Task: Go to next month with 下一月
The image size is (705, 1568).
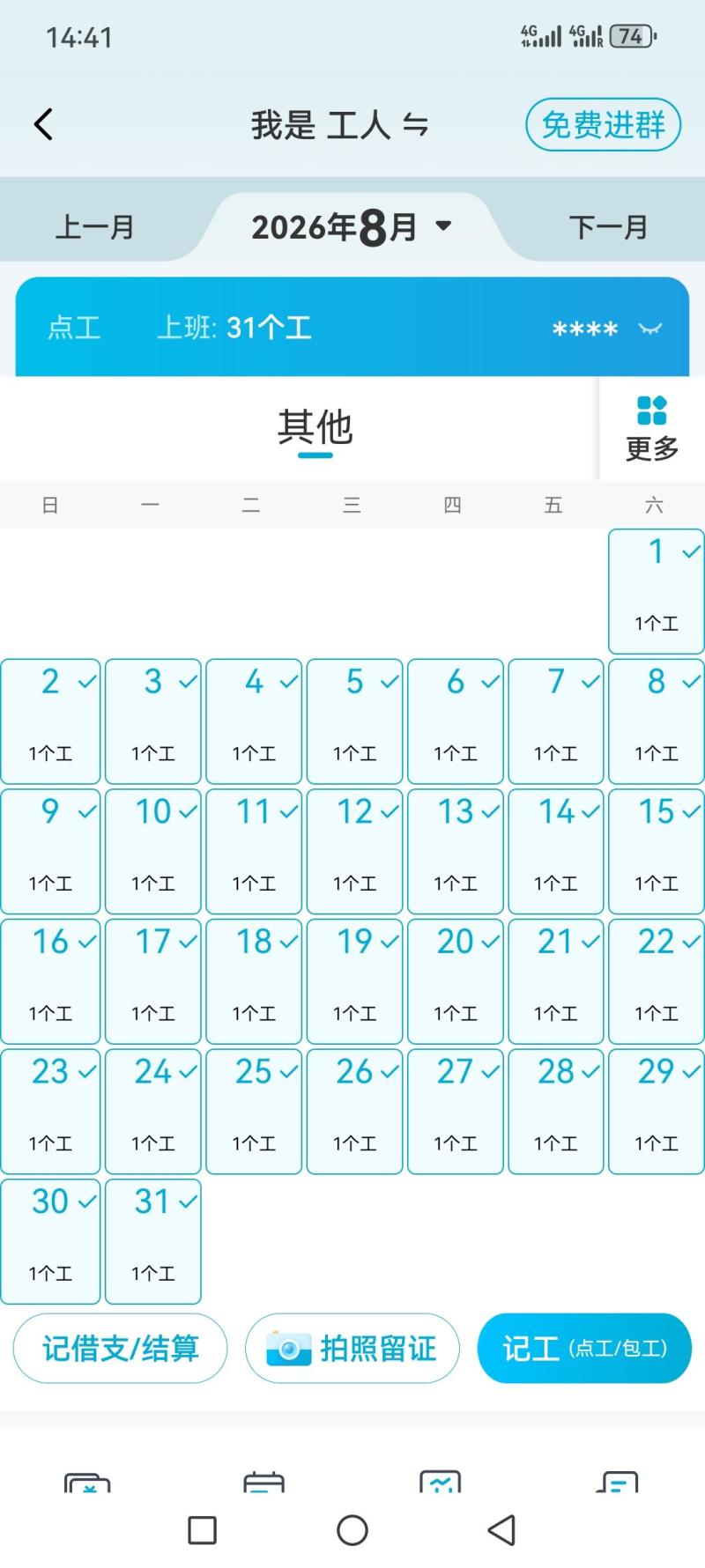Action: tap(608, 227)
